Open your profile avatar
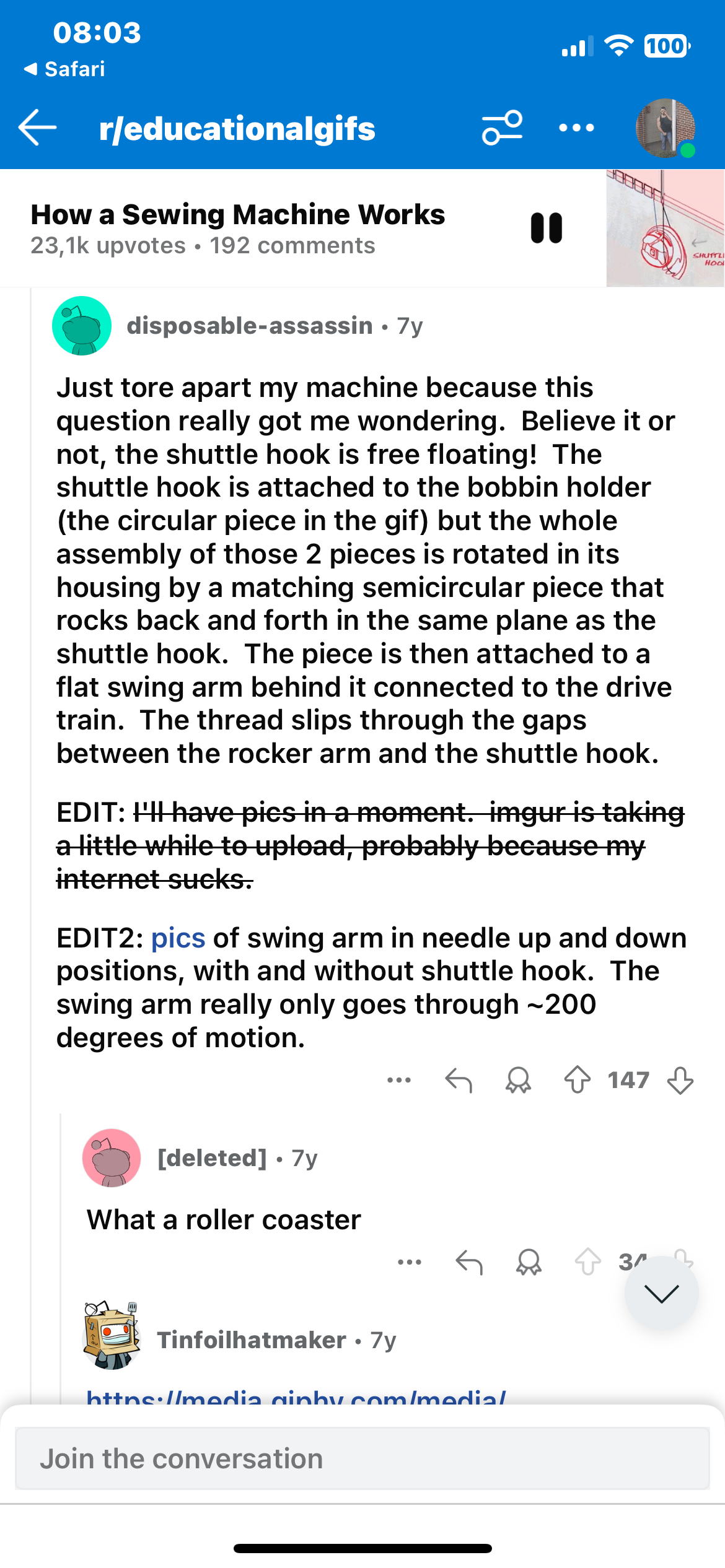This screenshot has height=1568, width=725. click(x=665, y=128)
